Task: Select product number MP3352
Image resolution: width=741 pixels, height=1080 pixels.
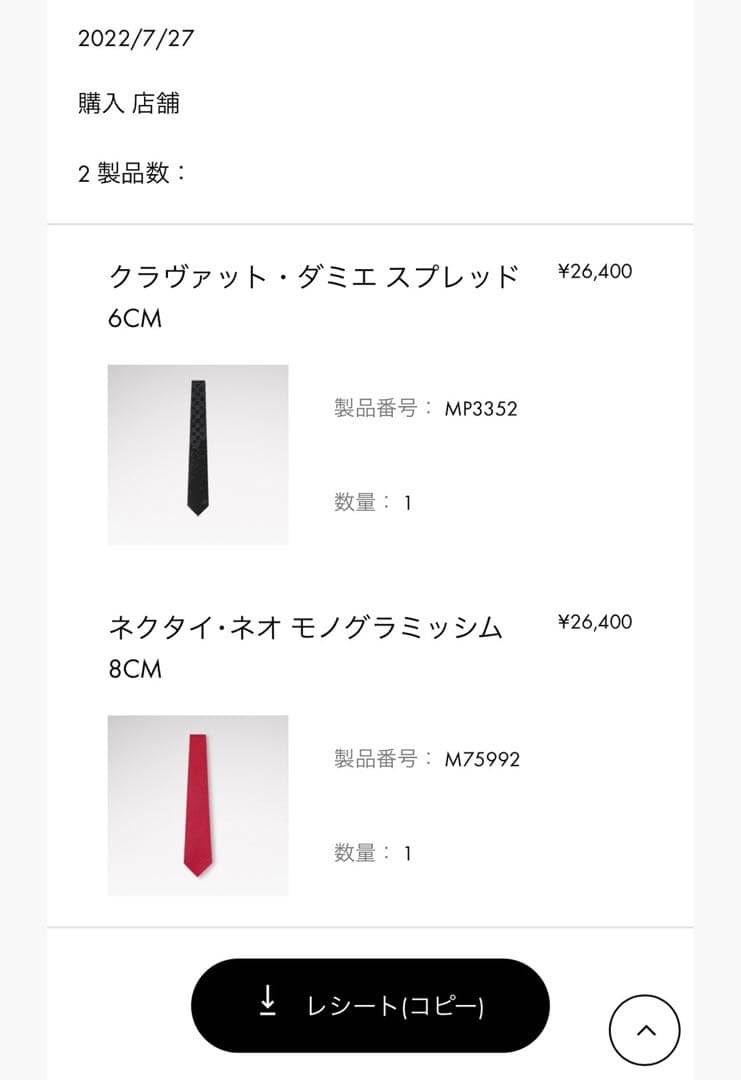Action: (x=482, y=407)
